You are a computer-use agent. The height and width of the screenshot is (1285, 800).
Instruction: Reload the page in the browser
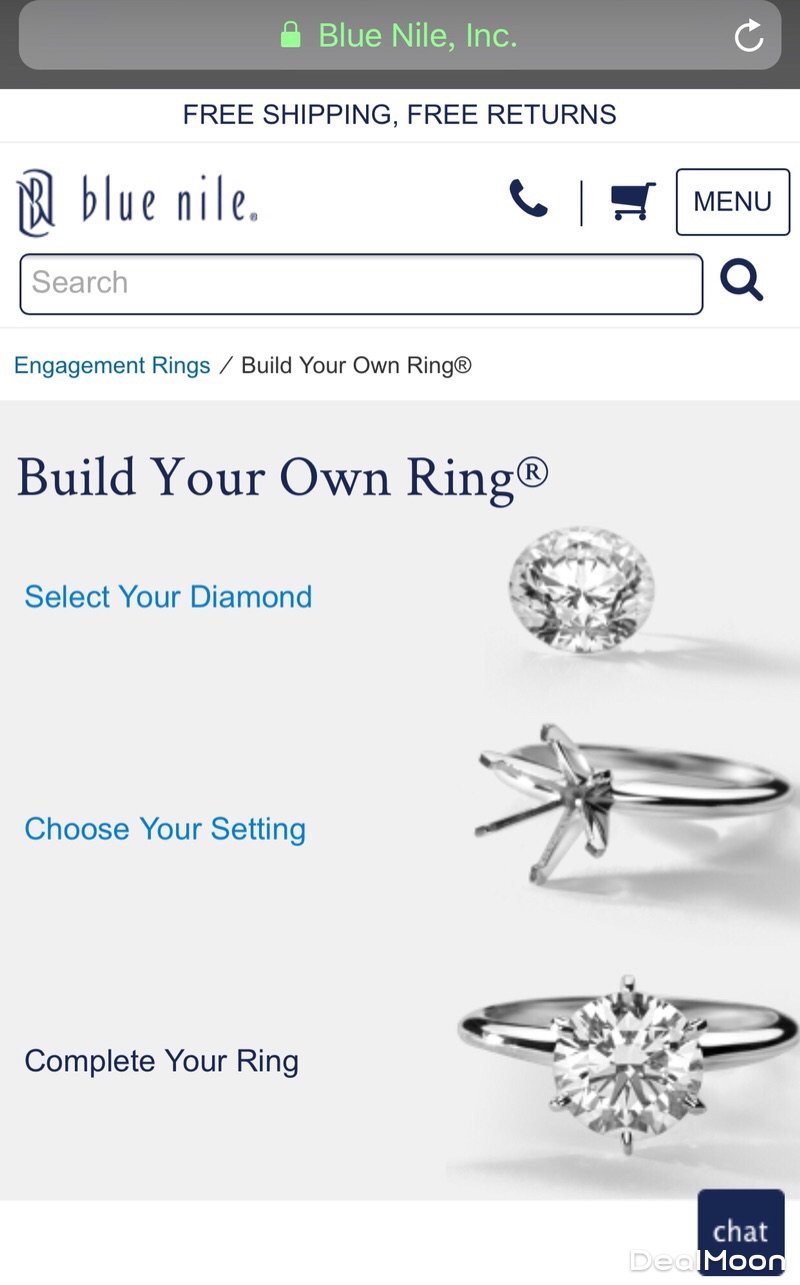[748, 37]
